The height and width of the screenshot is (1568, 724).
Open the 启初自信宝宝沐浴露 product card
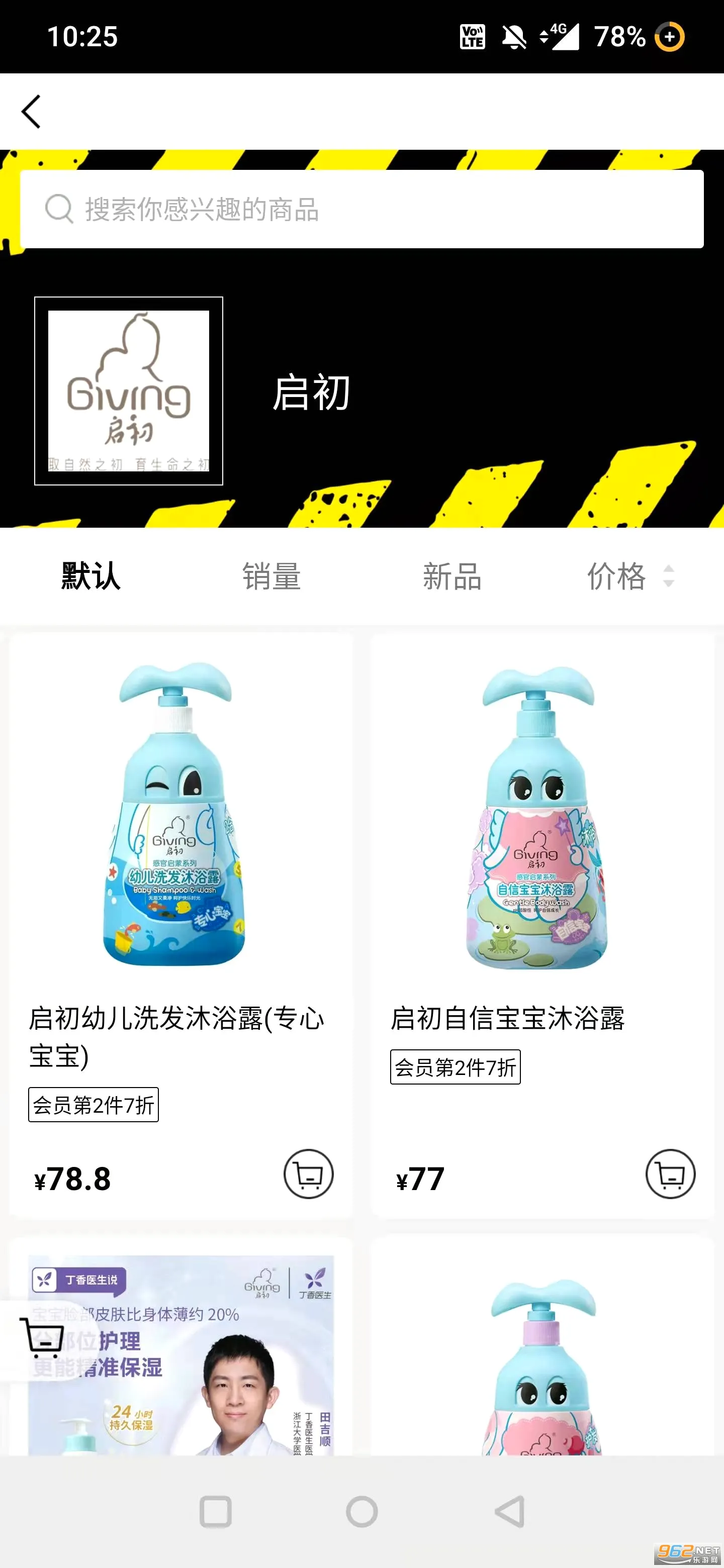point(542,925)
